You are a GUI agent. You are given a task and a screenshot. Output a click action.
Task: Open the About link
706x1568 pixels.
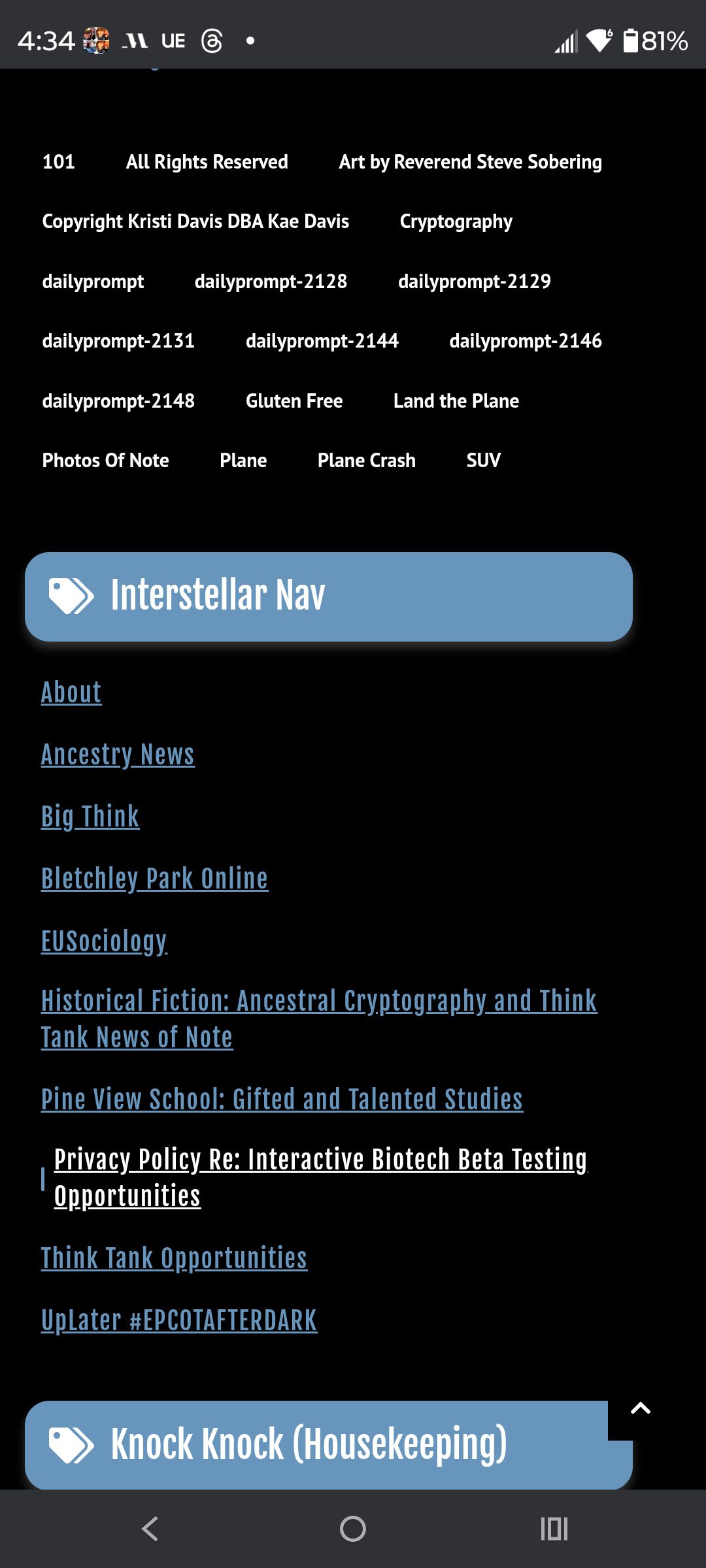pos(71,693)
